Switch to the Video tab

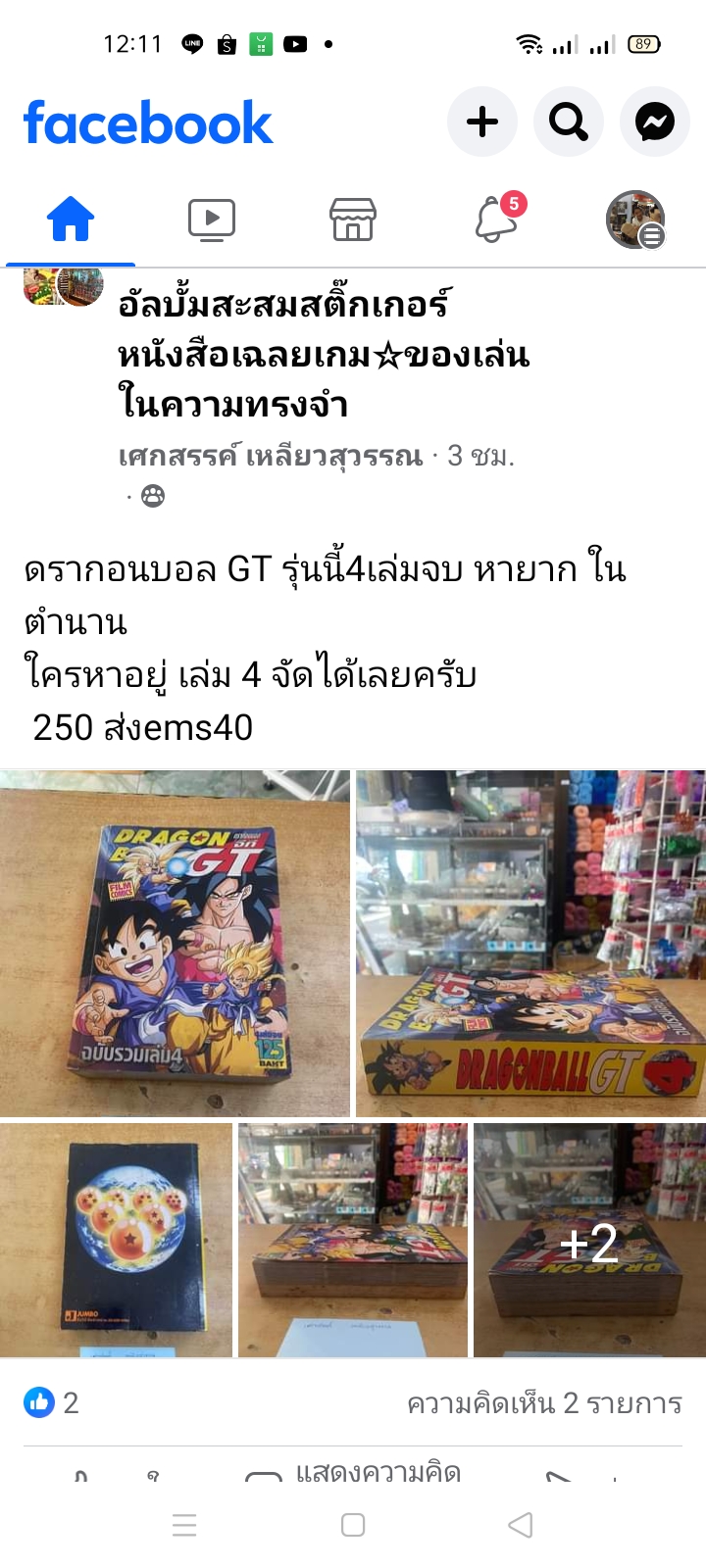click(x=212, y=220)
